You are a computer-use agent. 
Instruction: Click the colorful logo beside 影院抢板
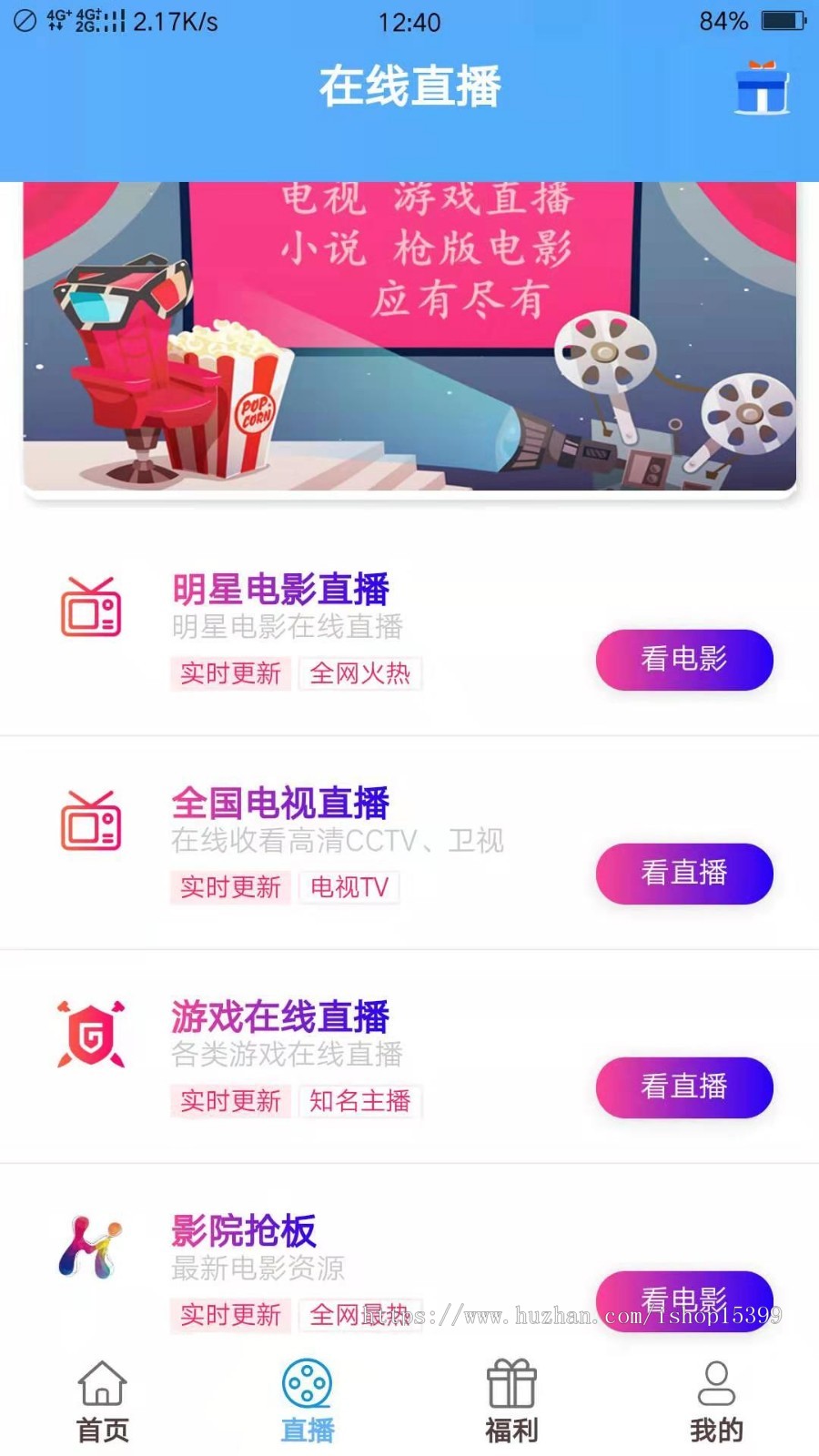click(x=89, y=1247)
